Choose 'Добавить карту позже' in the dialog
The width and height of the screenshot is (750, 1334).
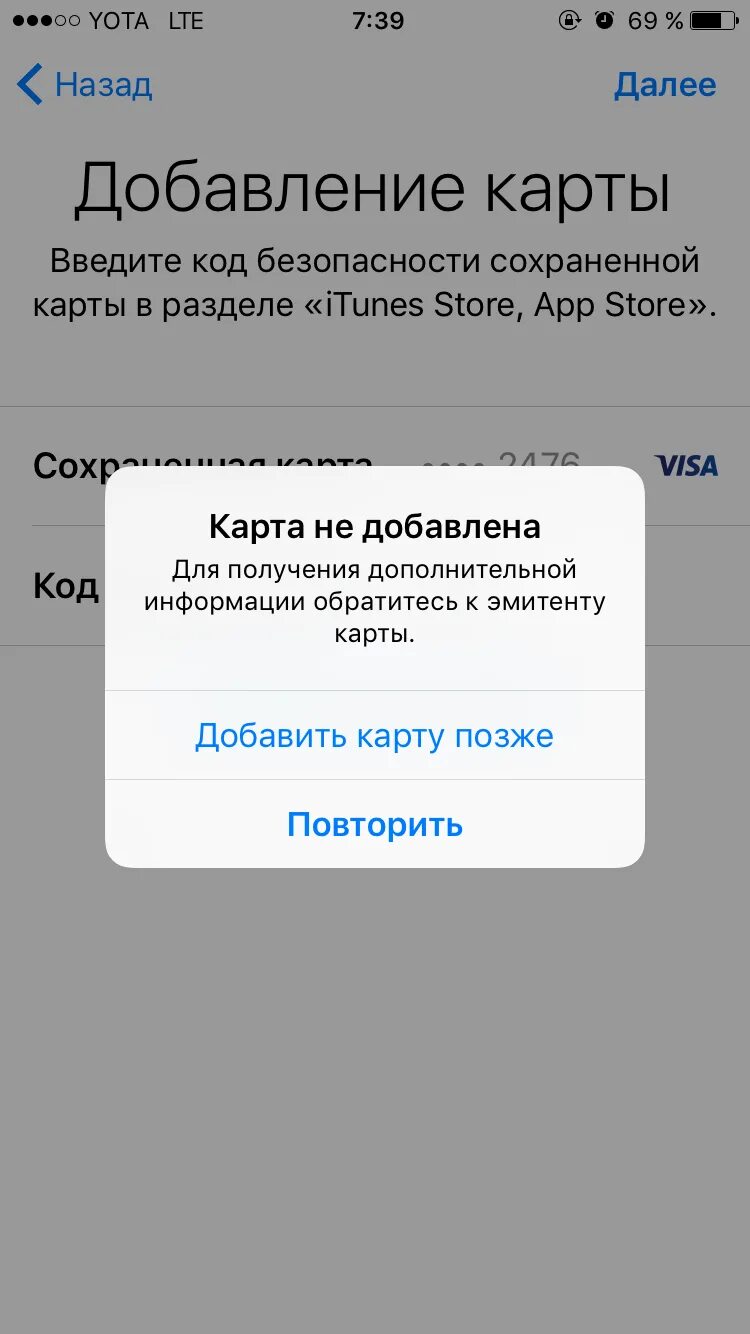coord(374,735)
